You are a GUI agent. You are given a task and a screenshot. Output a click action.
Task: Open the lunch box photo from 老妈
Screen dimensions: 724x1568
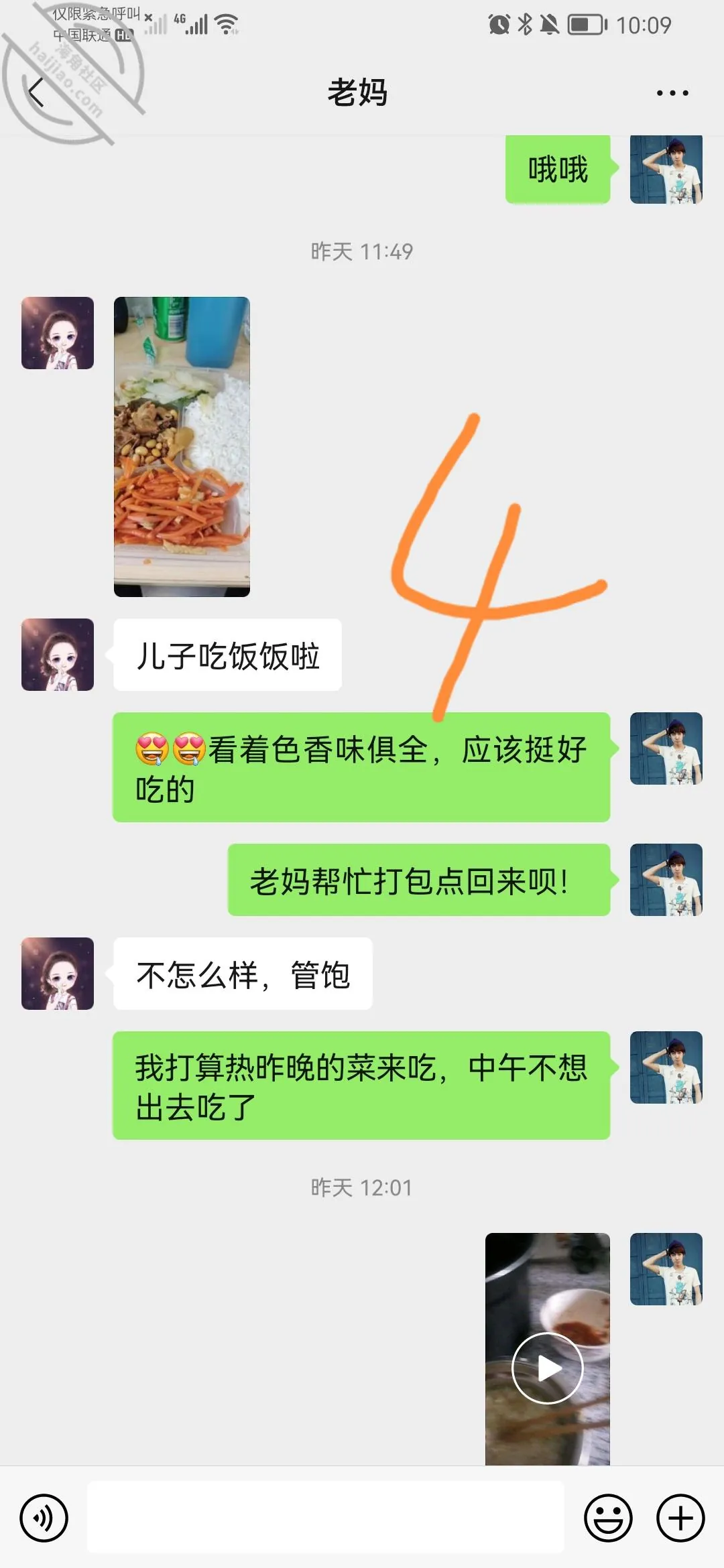pos(182,447)
